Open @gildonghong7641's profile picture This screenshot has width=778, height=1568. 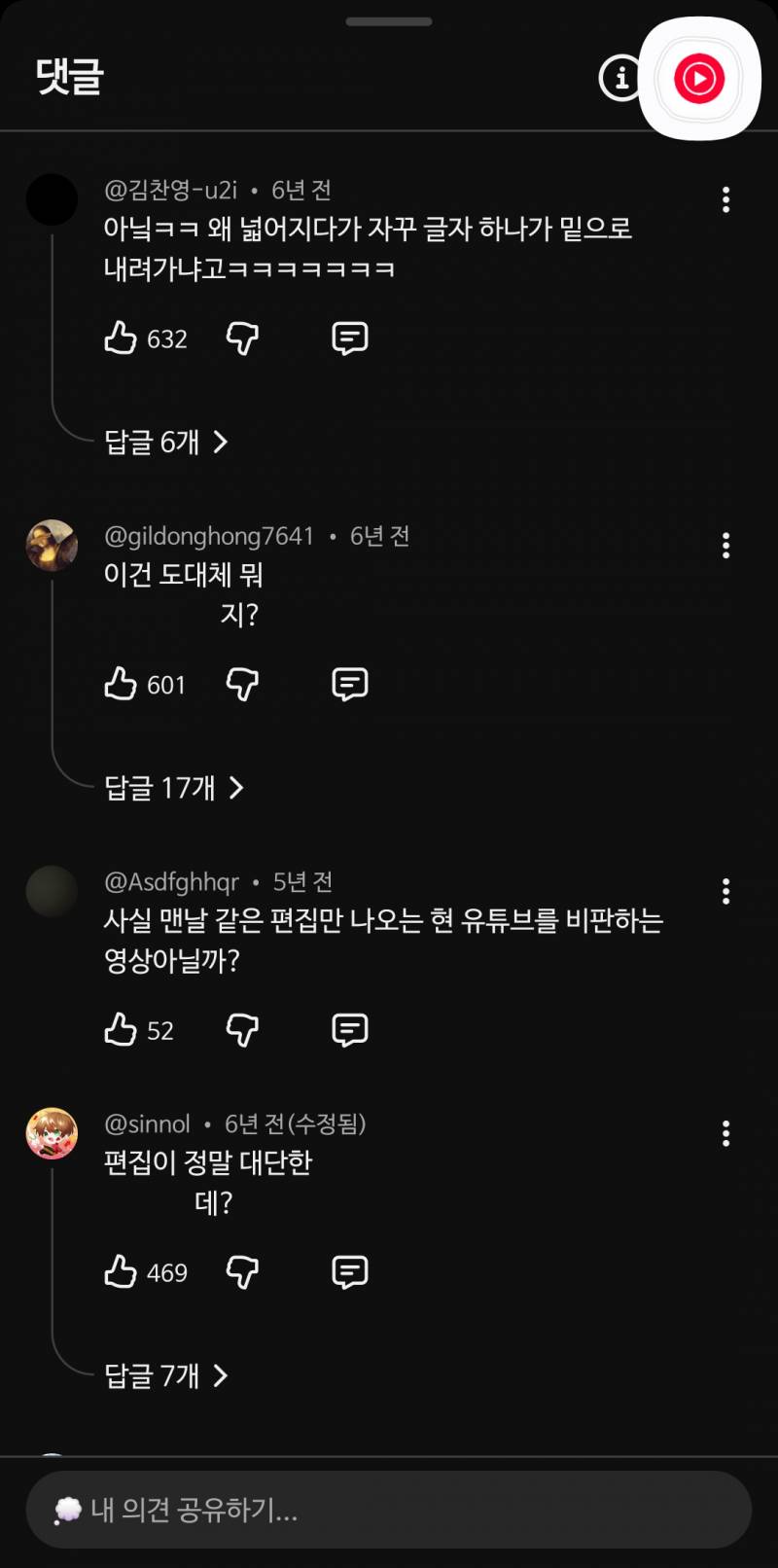(x=53, y=545)
